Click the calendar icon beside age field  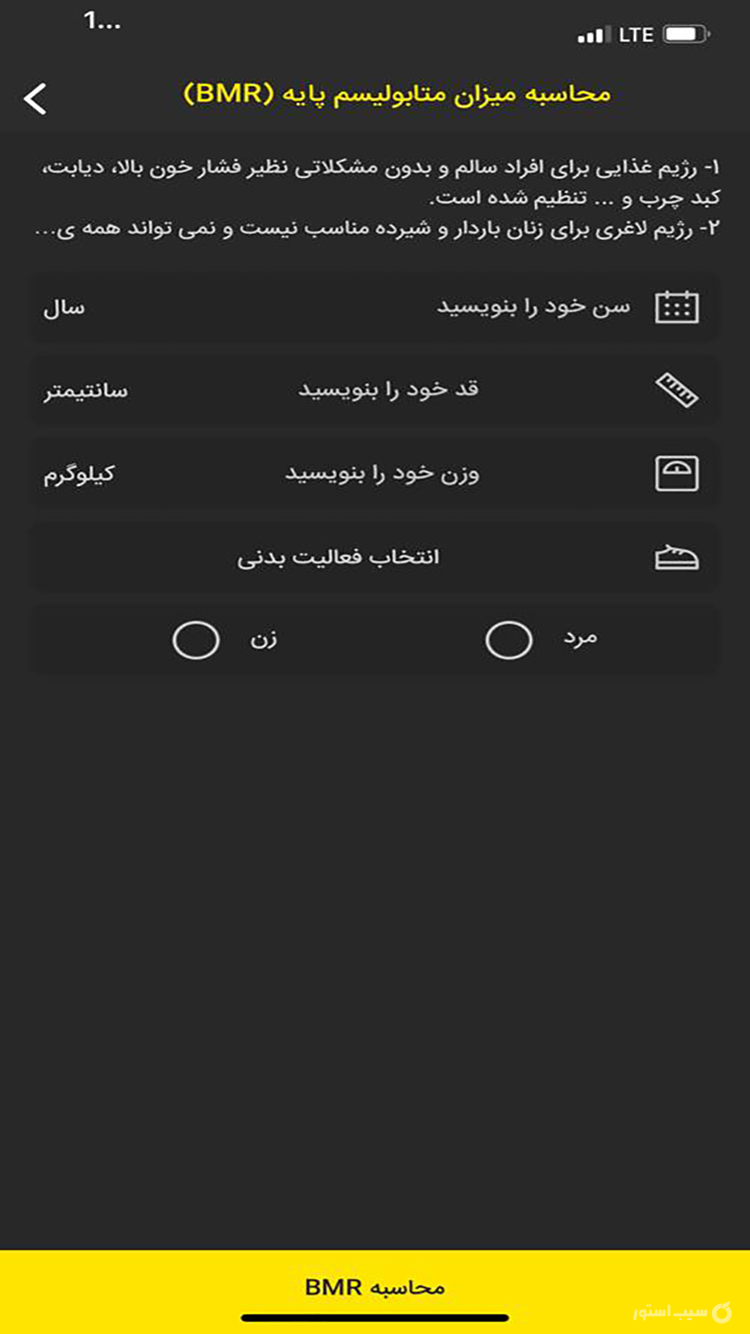coord(679,307)
